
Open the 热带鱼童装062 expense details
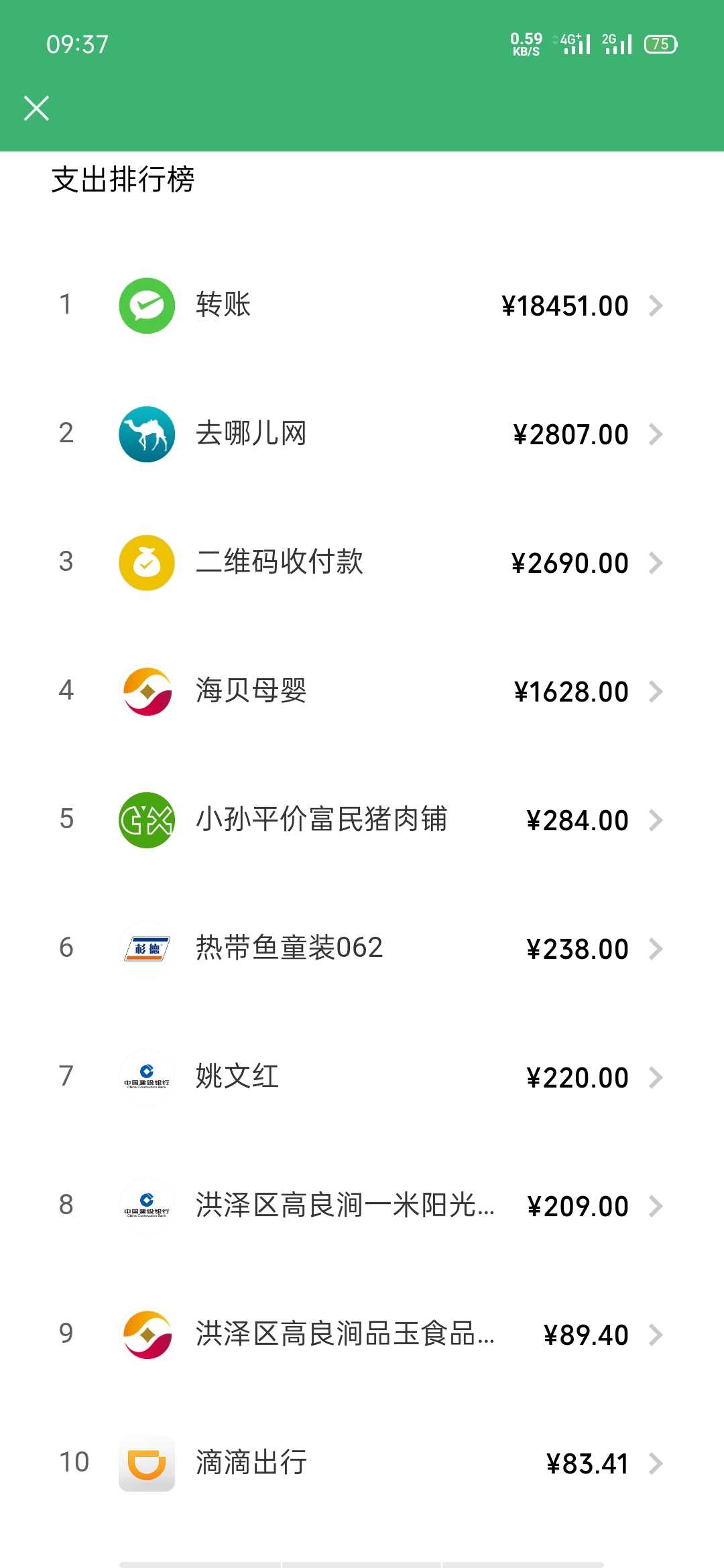362,949
